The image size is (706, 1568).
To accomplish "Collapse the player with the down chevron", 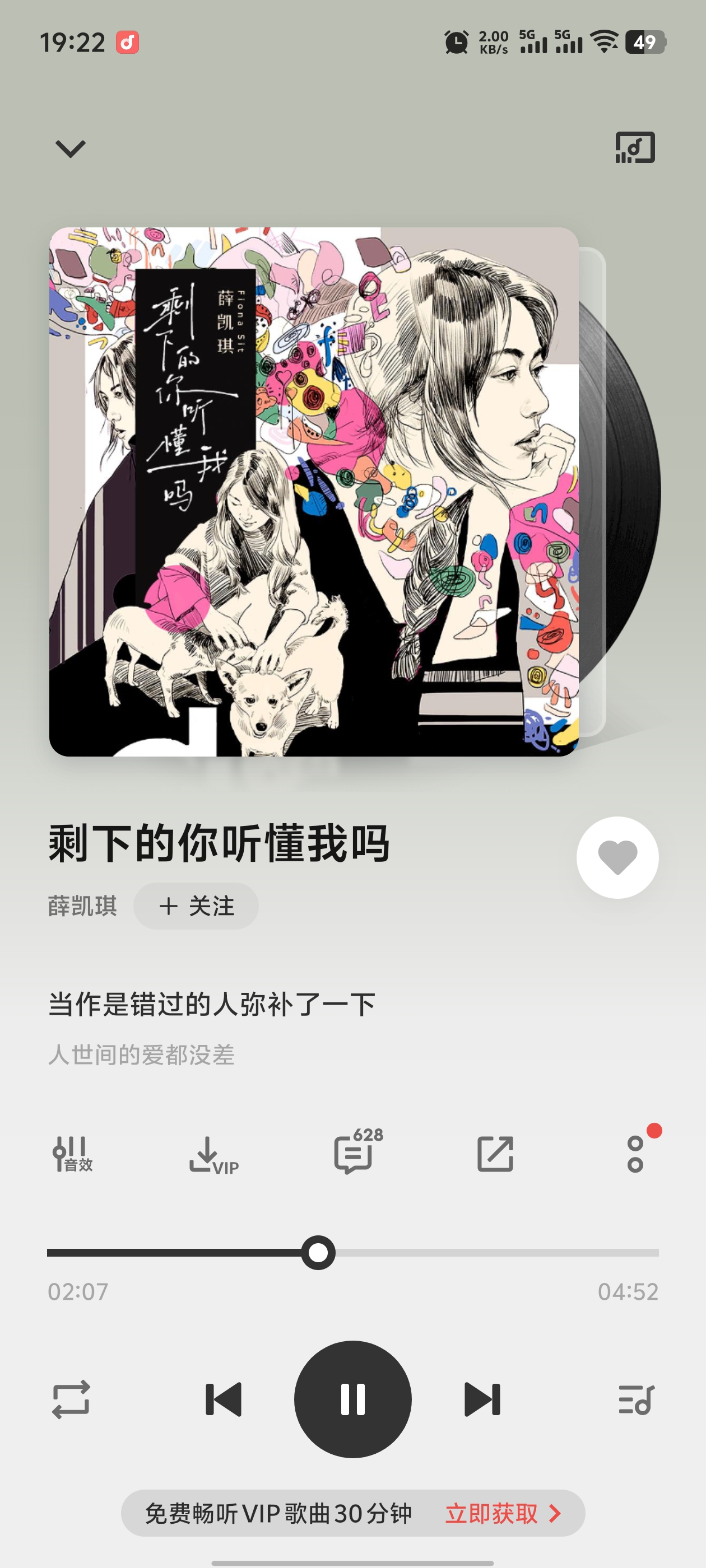I will coord(70,148).
